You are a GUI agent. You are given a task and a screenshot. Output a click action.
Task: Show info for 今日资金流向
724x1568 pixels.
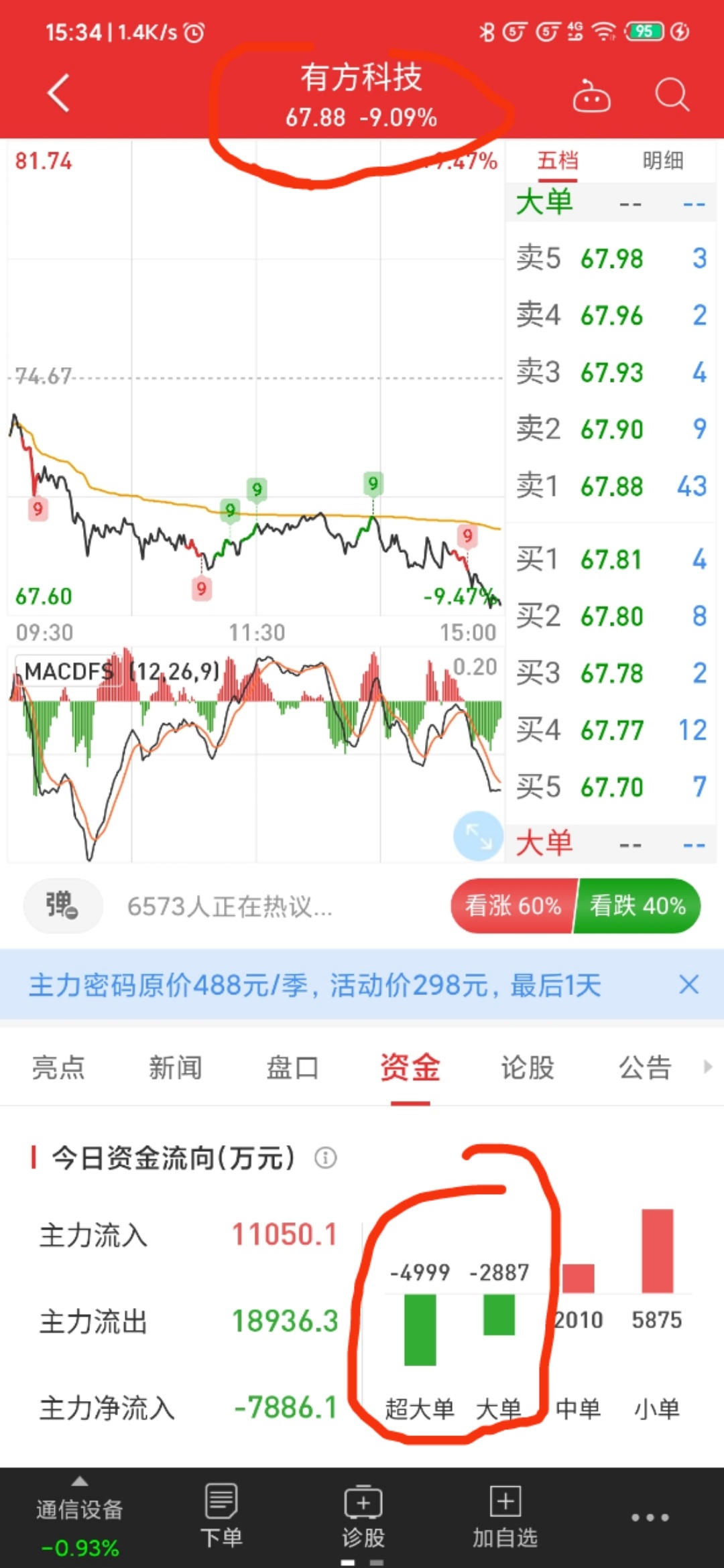pos(326,1157)
